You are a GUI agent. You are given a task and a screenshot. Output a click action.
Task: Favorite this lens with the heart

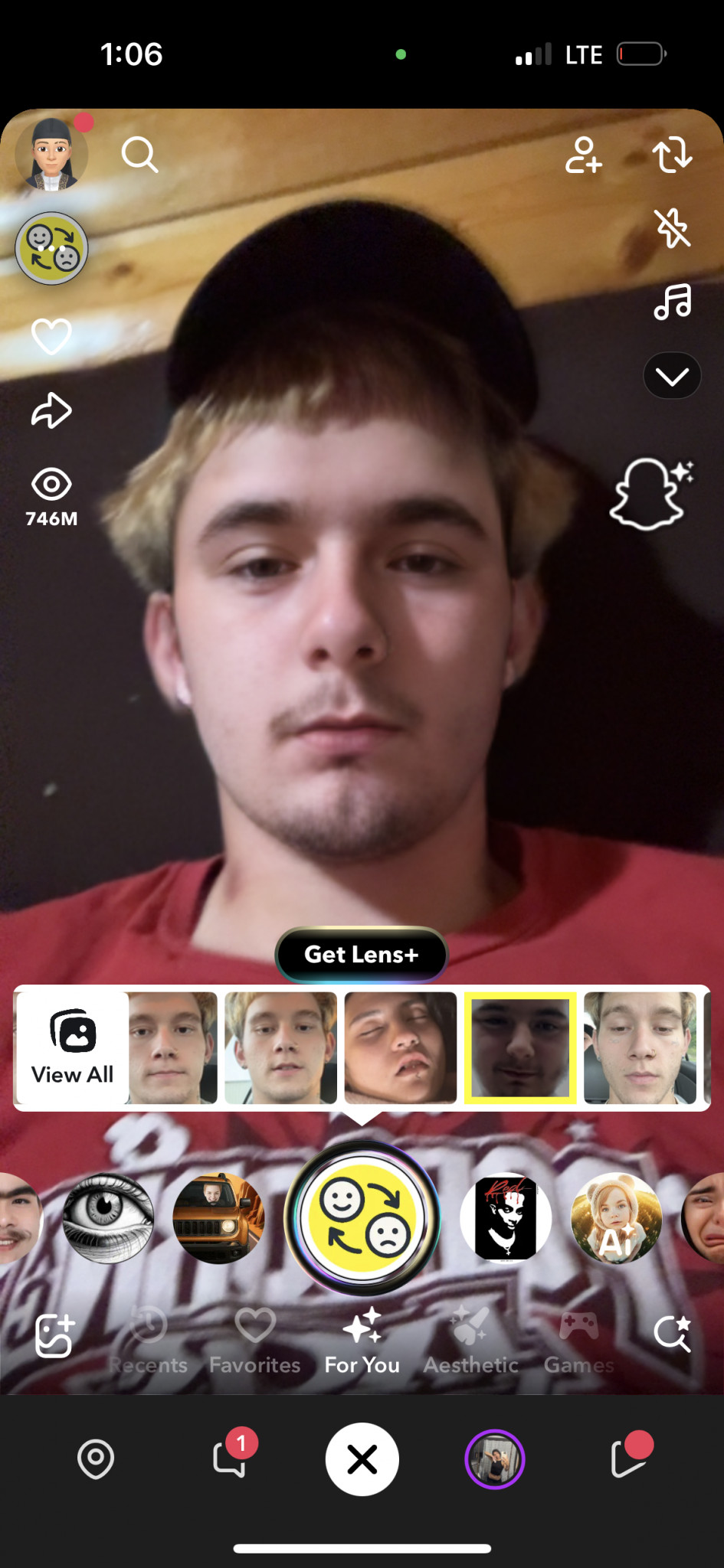click(x=51, y=336)
